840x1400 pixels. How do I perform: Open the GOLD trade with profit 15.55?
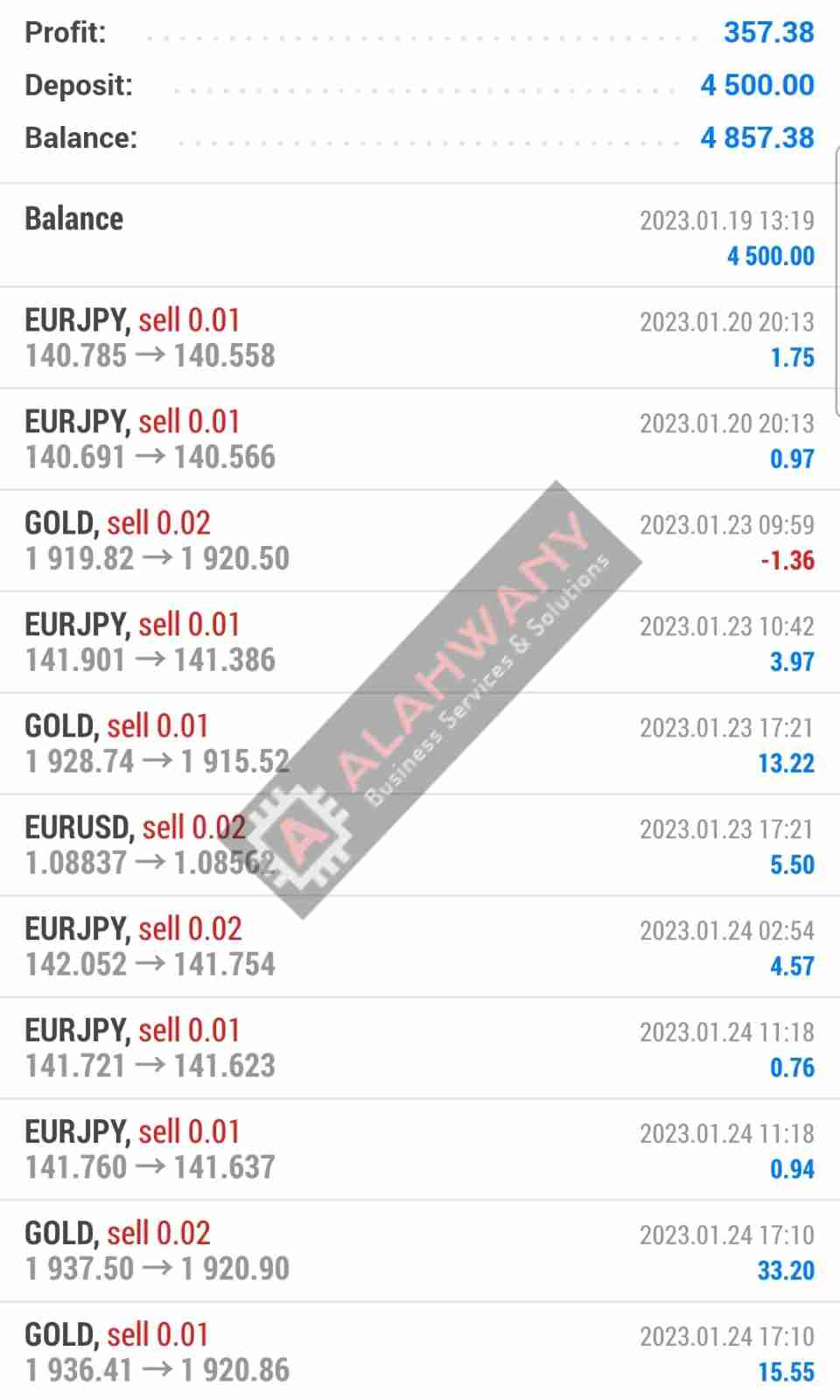coord(420,1353)
